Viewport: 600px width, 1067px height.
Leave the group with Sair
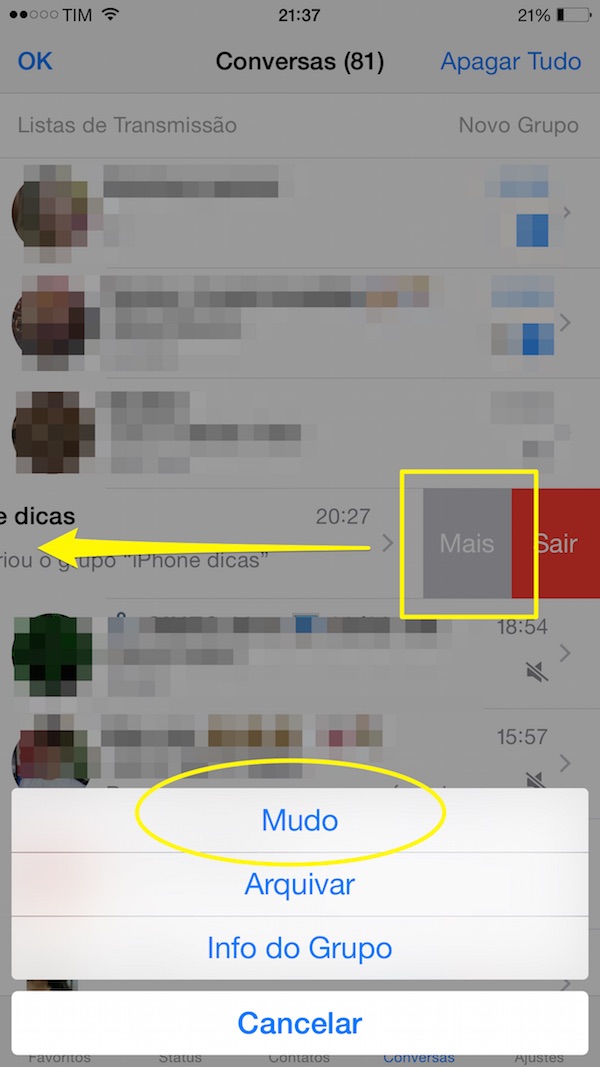click(556, 543)
